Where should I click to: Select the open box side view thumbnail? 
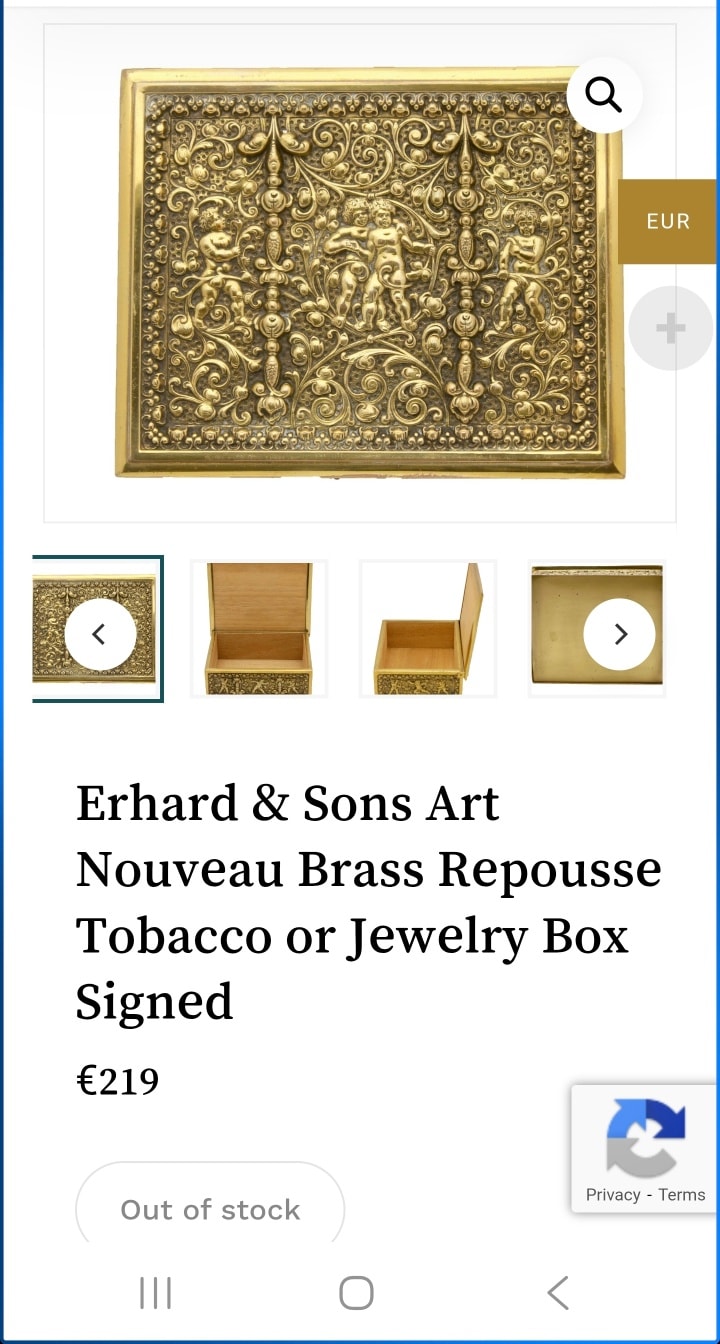pos(428,628)
